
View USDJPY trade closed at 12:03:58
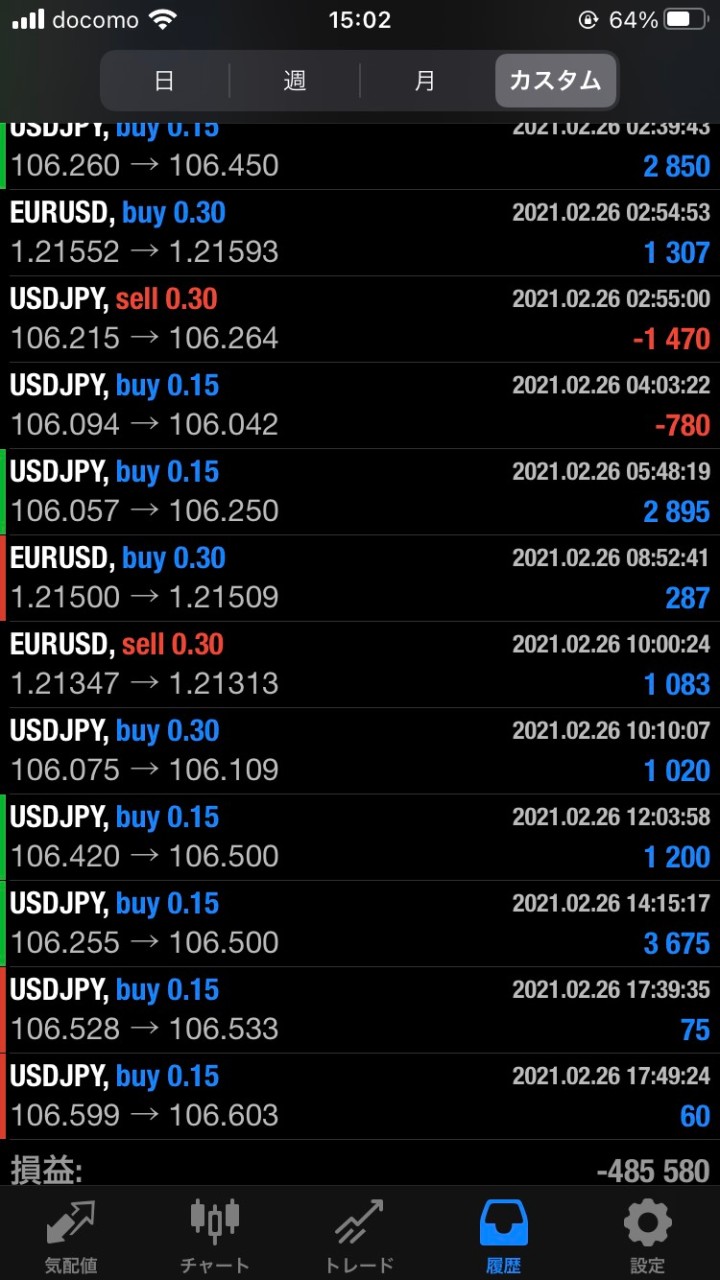360,837
